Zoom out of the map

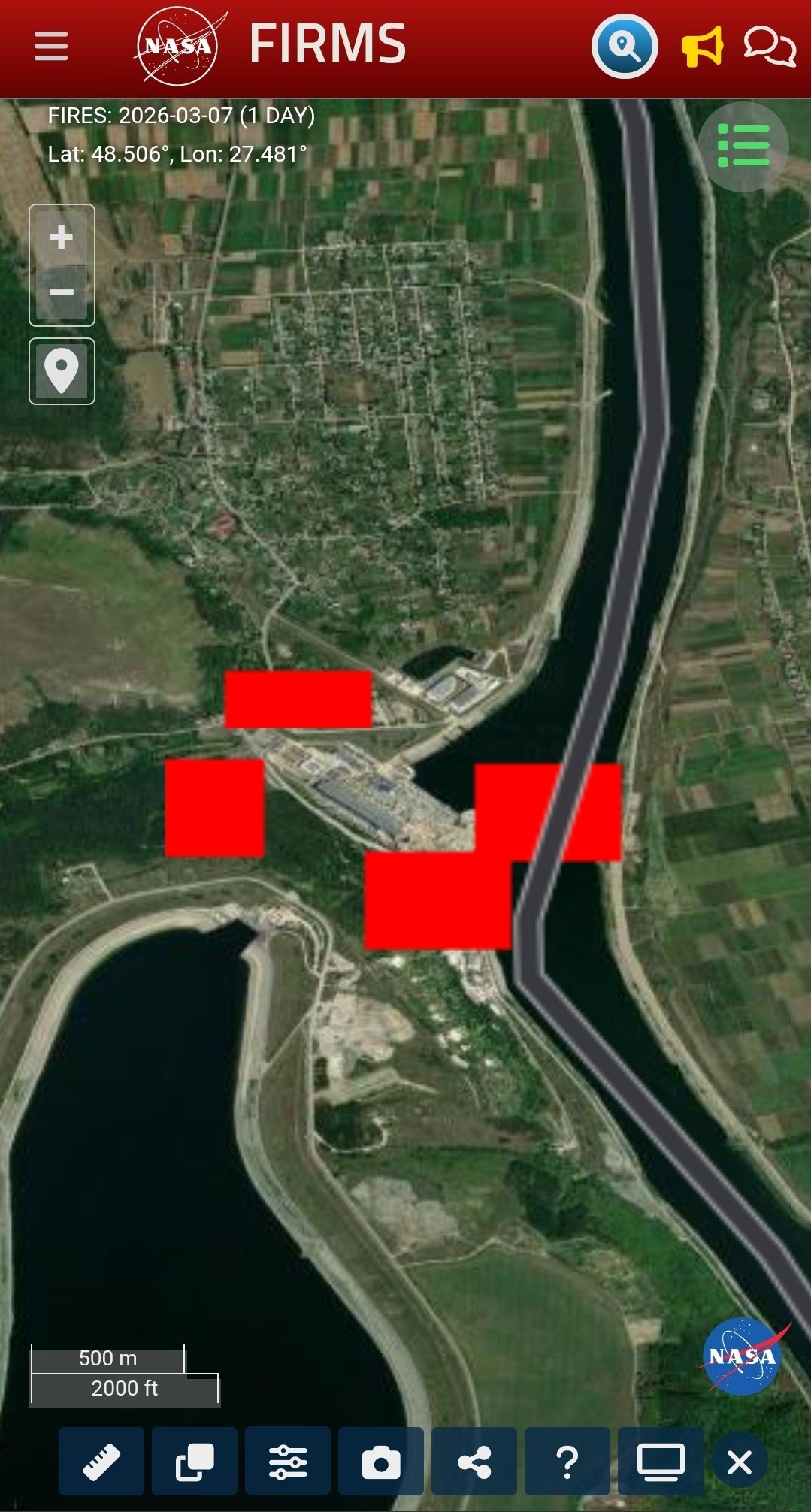pyautogui.click(x=62, y=293)
